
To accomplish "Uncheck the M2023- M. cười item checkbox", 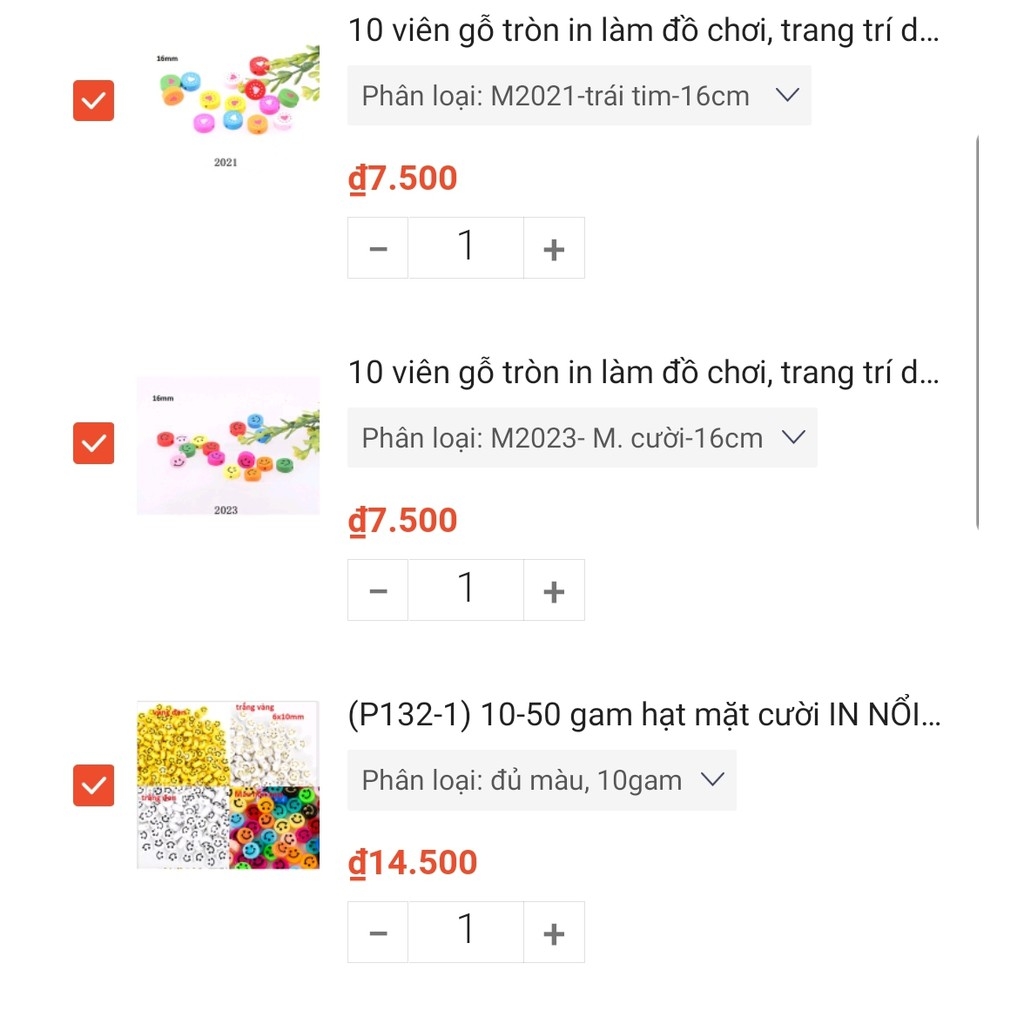I will pyautogui.click(x=93, y=442).
